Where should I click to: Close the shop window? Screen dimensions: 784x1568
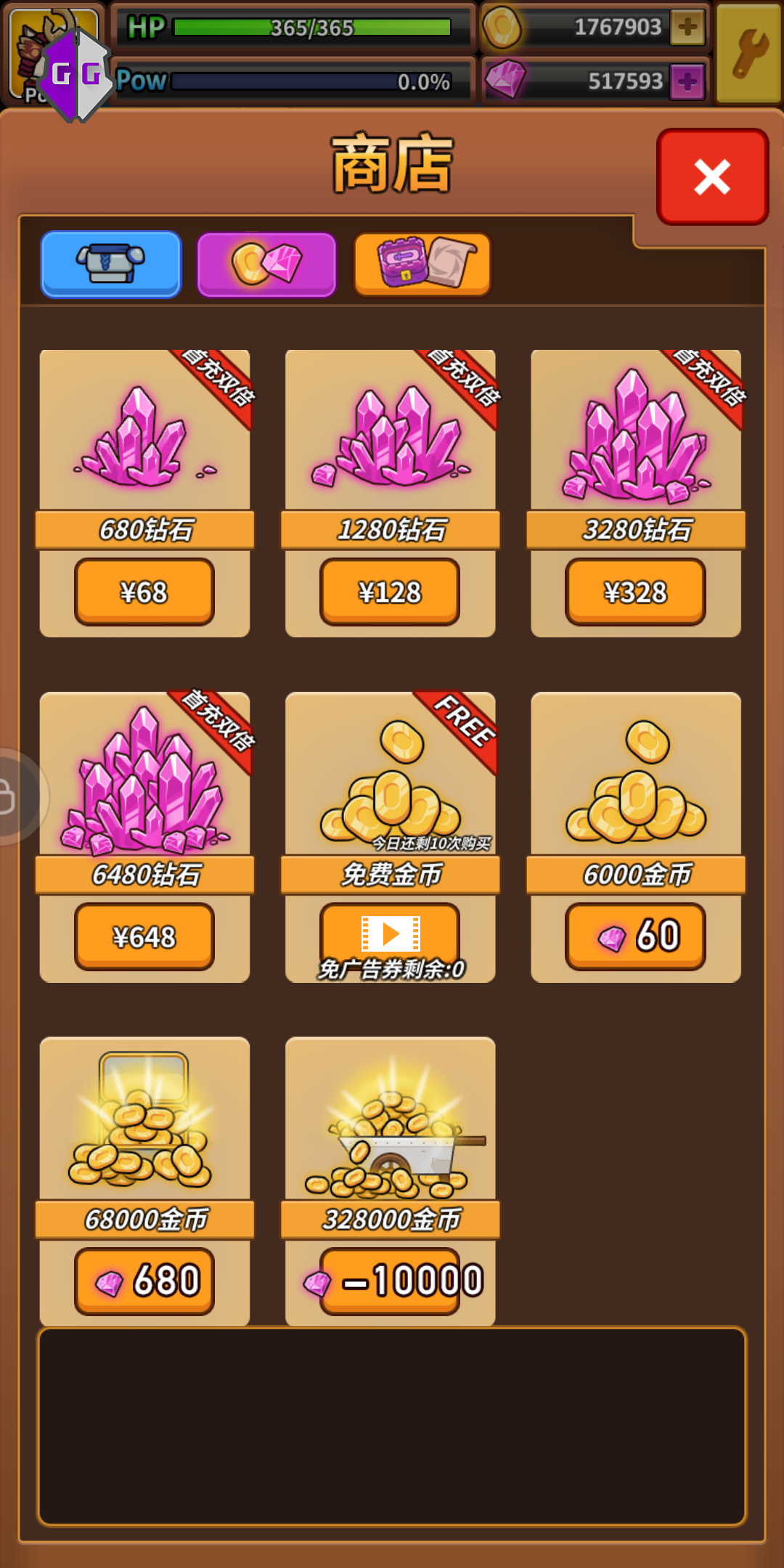click(x=711, y=176)
